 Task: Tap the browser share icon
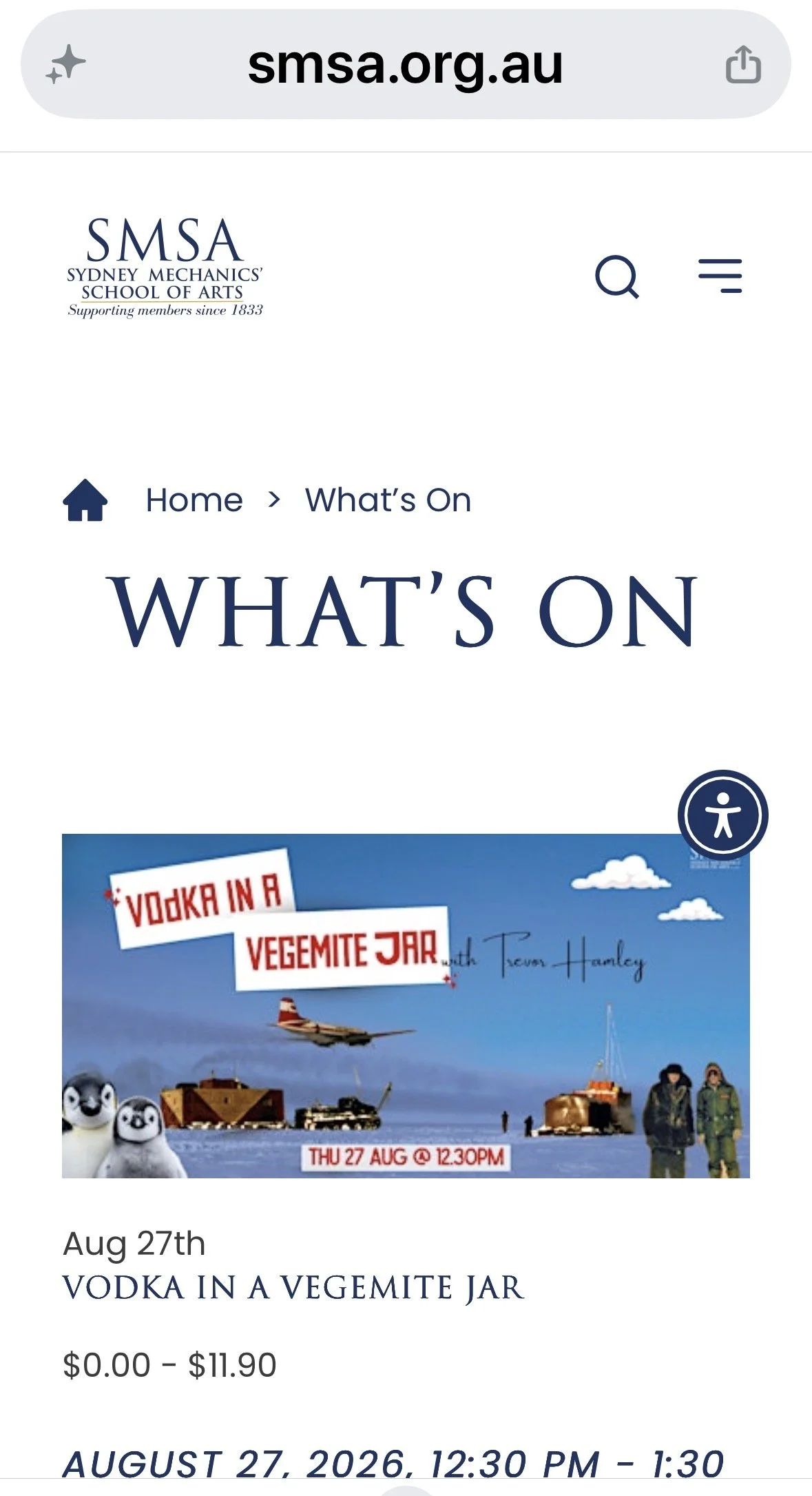[743, 65]
